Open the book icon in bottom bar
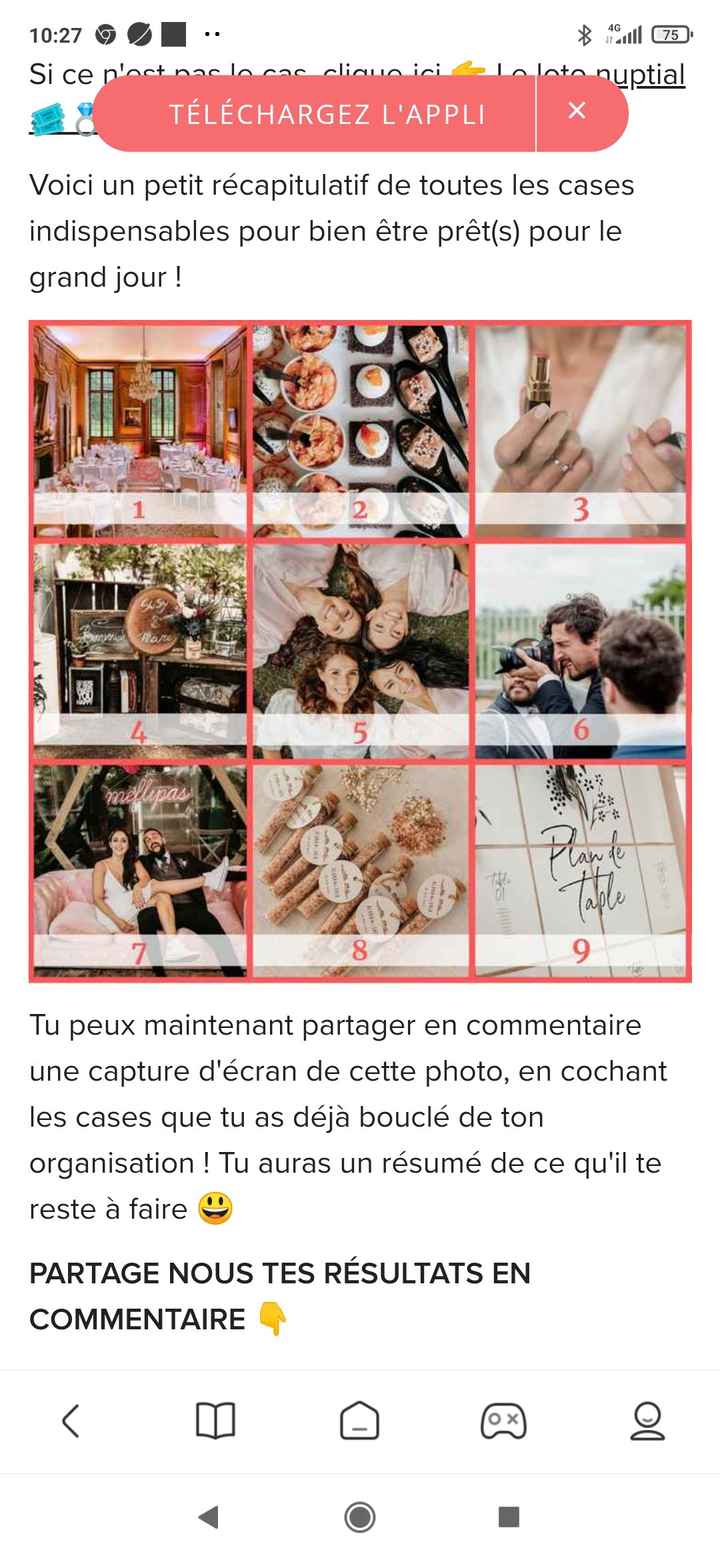 [x=215, y=1421]
